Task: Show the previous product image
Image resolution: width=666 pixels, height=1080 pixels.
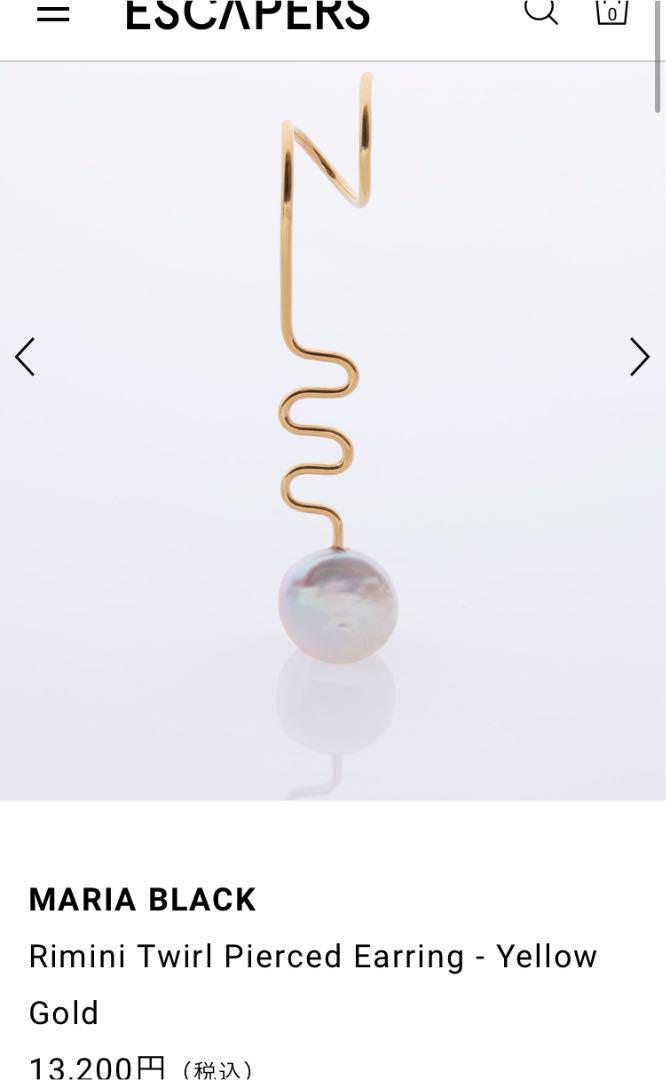Action: pyautogui.click(x=25, y=356)
